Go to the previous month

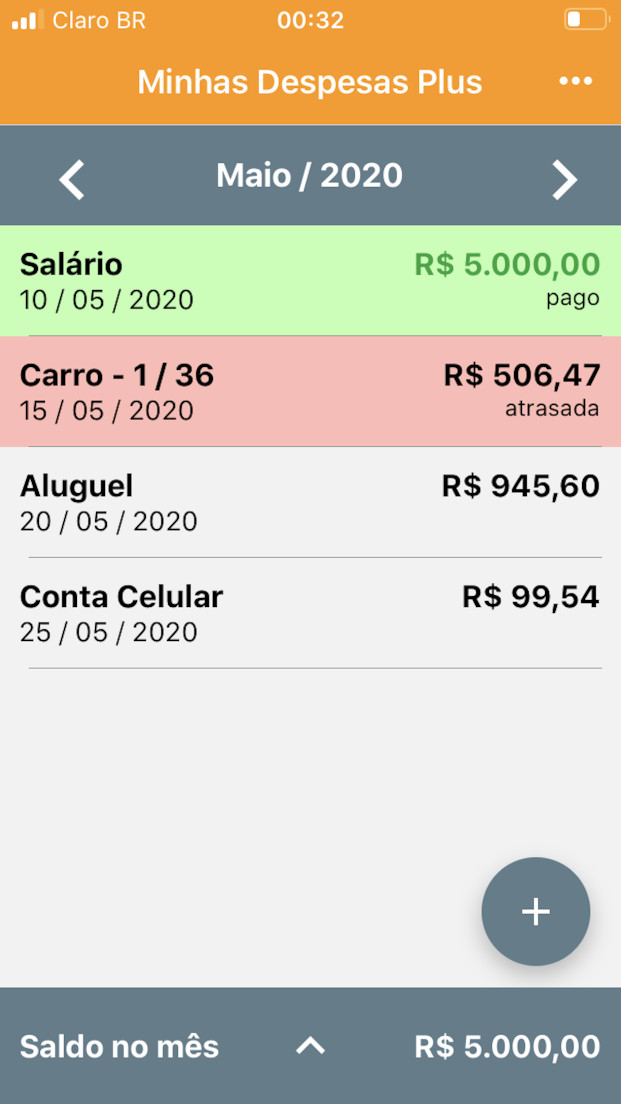coord(72,180)
